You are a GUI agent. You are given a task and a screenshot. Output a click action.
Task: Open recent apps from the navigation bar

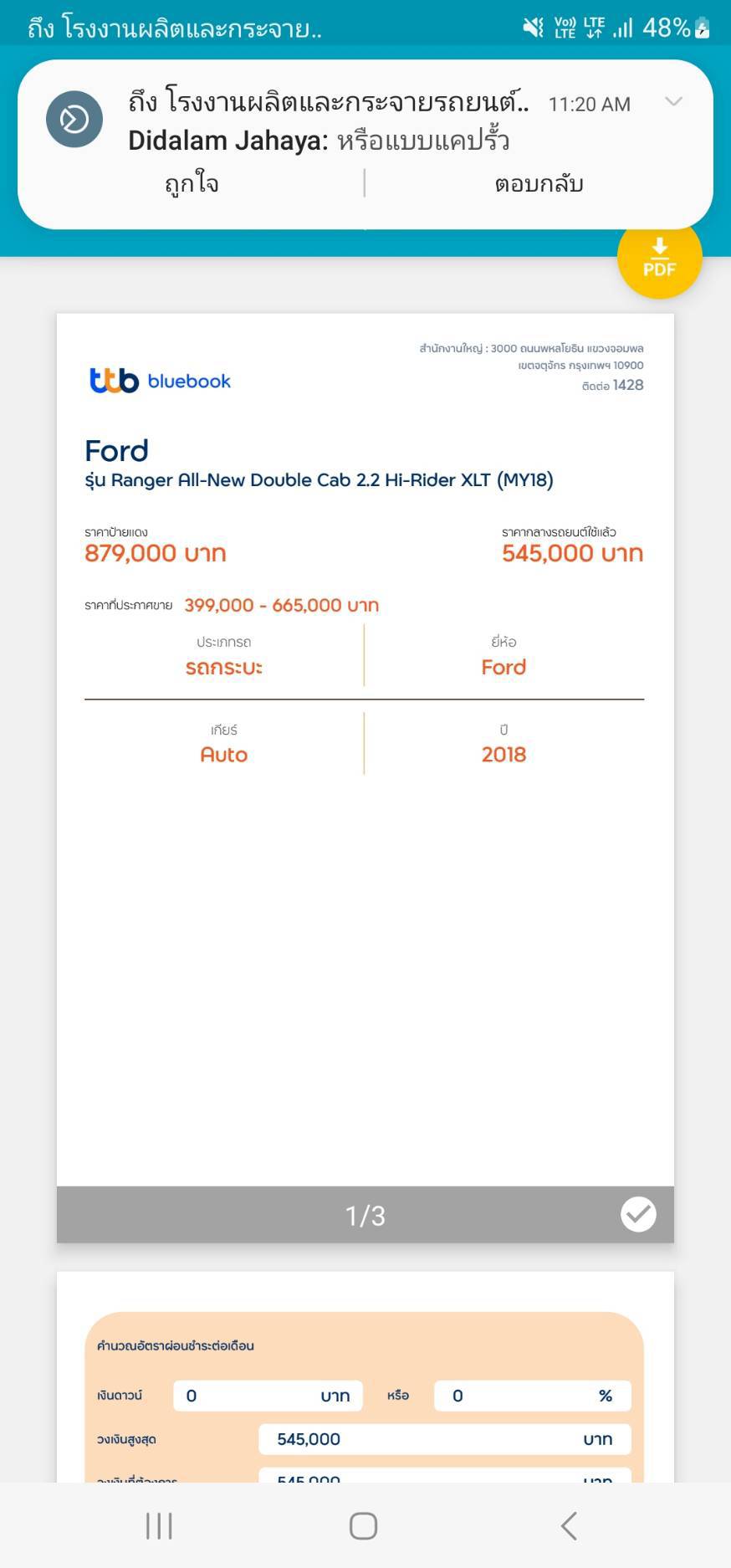point(159,1525)
